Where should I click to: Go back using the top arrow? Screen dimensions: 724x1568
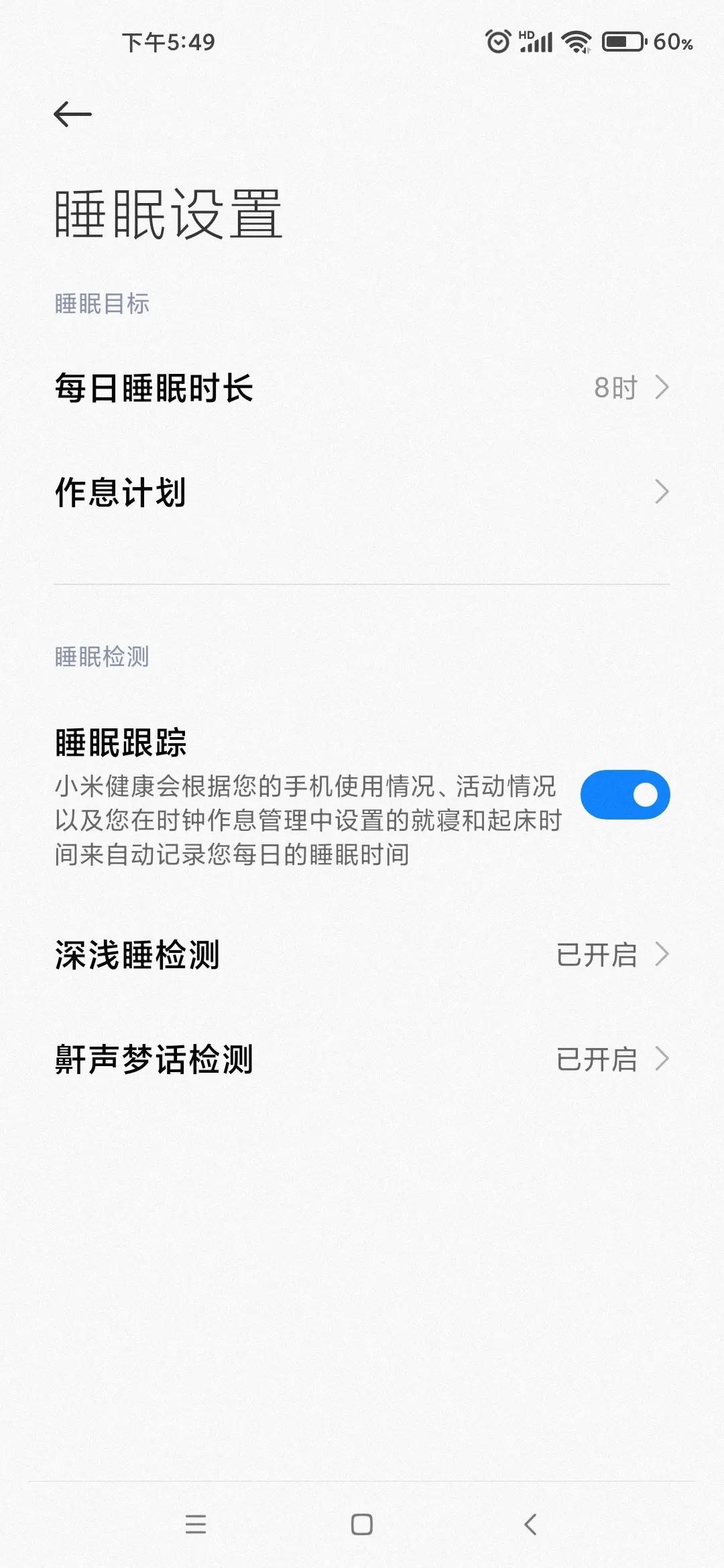pos(72,114)
